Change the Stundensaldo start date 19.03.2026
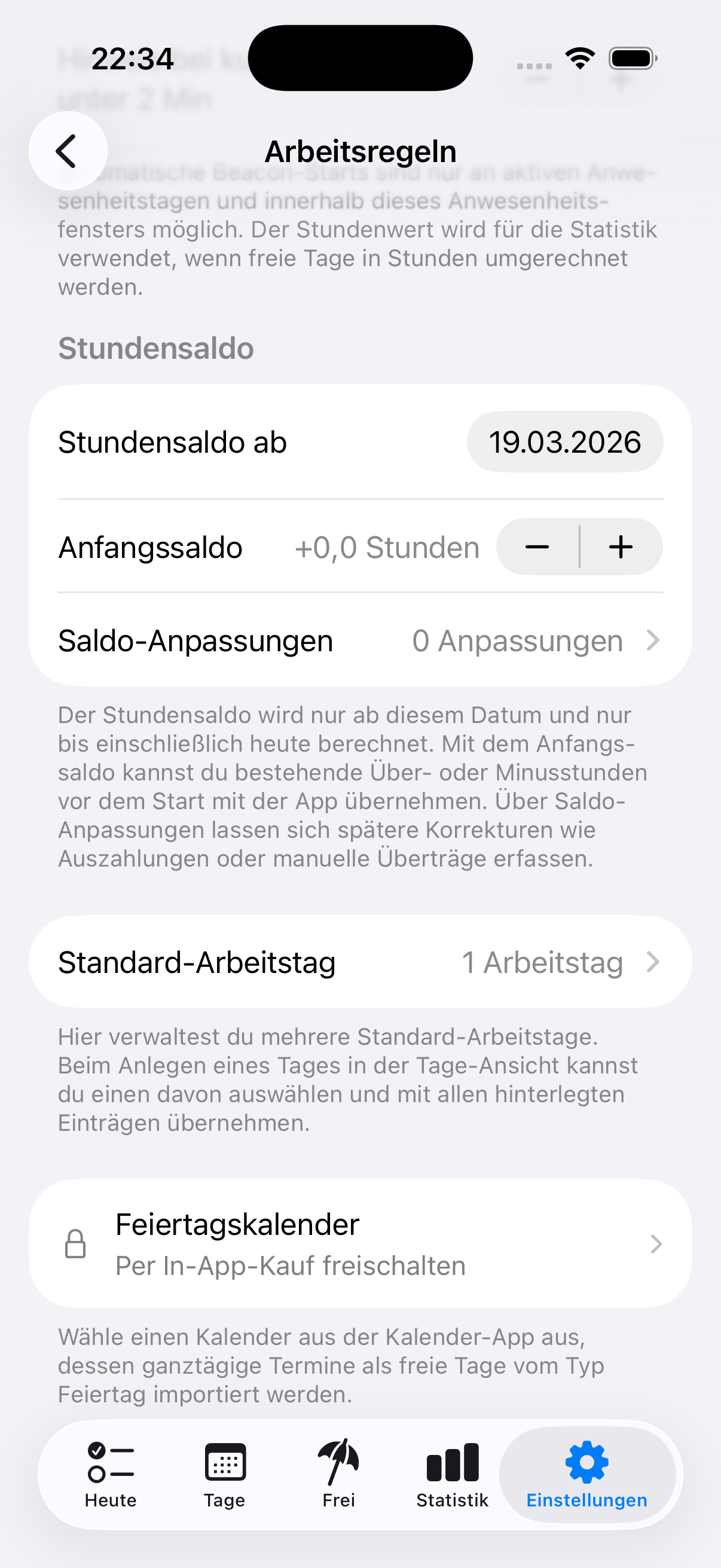 click(x=564, y=442)
